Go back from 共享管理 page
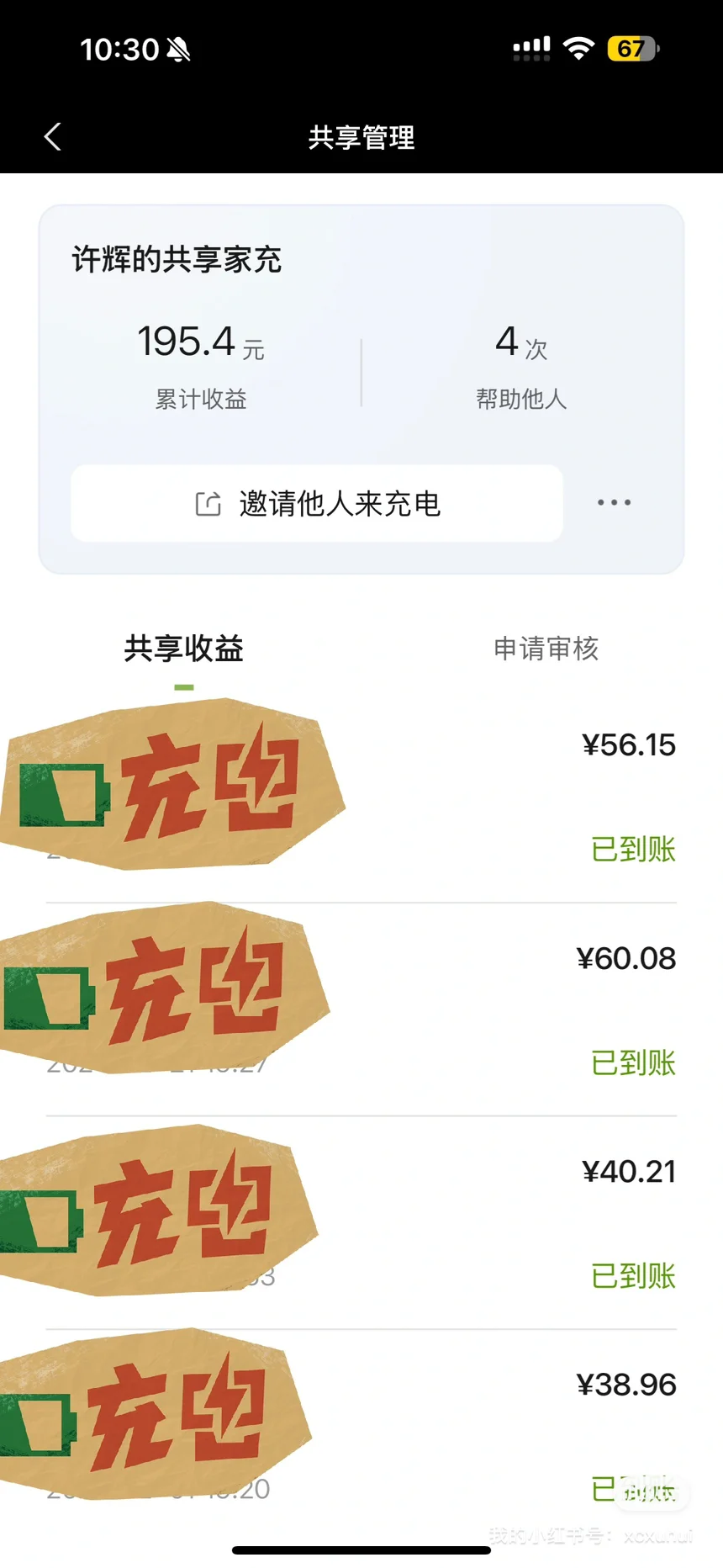The image size is (723, 1568). pos(53,136)
